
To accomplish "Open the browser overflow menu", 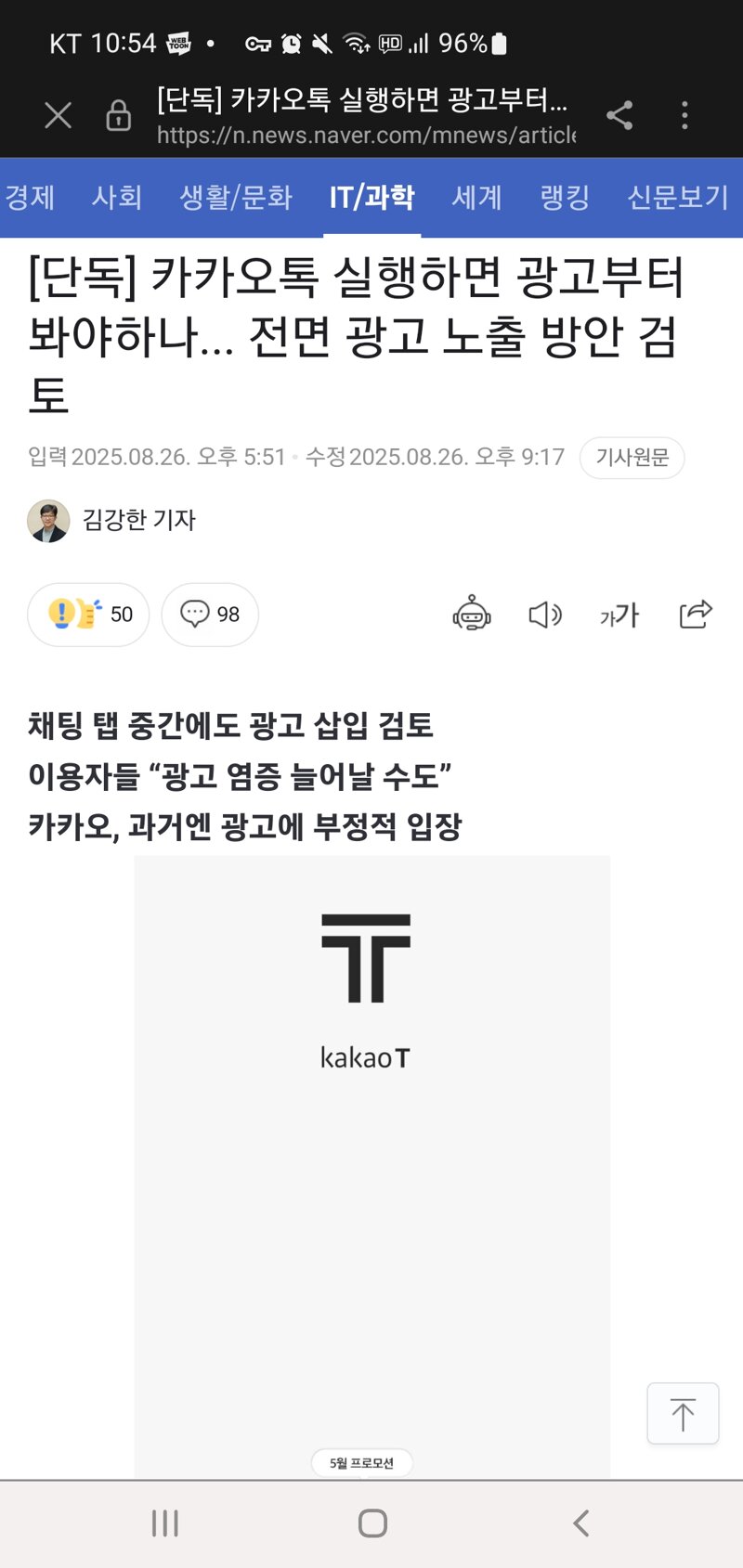I will click(684, 116).
